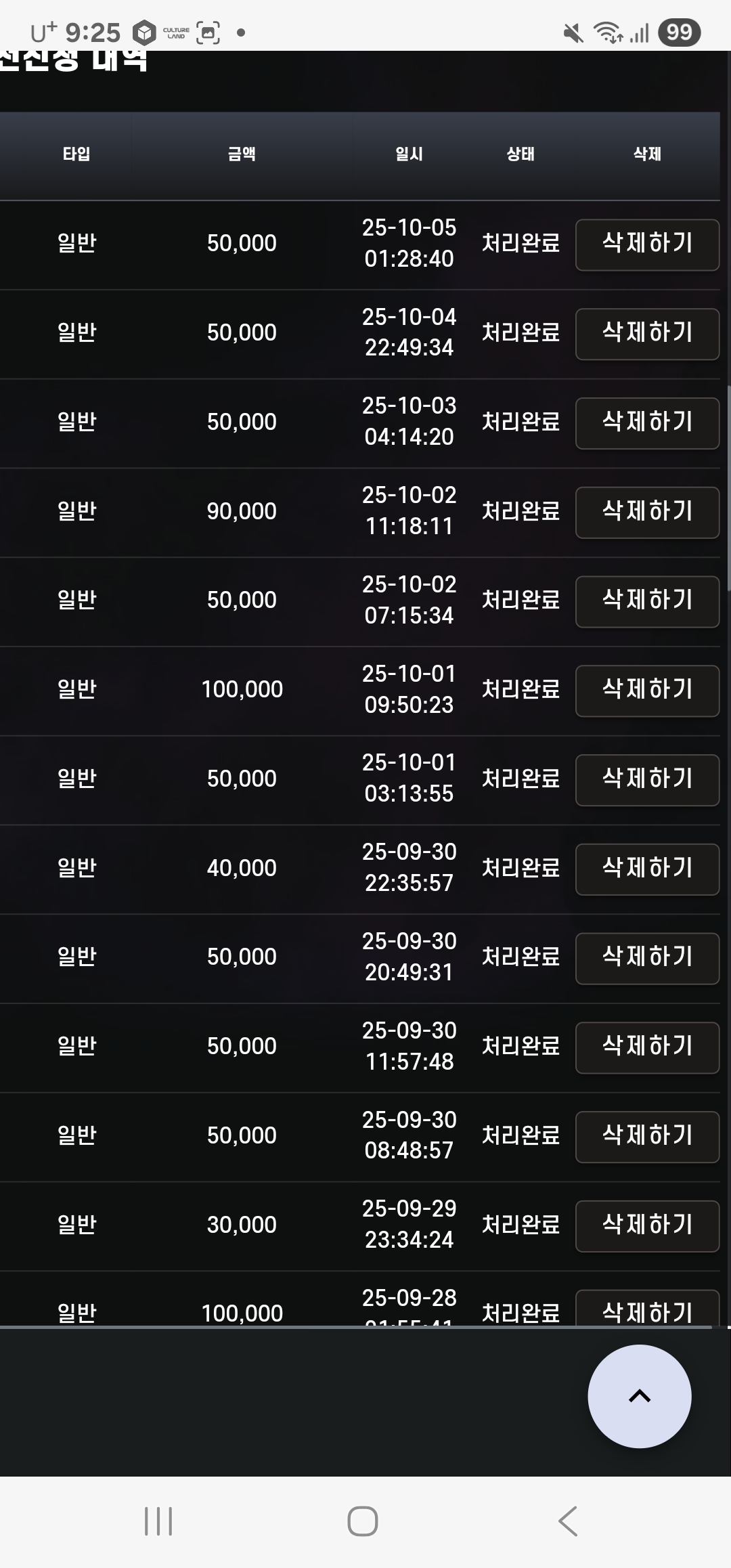This screenshot has height=1568, width=731.
Task: Delete the 25-09-30 08:48:57 entry
Action: point(647,1137)
